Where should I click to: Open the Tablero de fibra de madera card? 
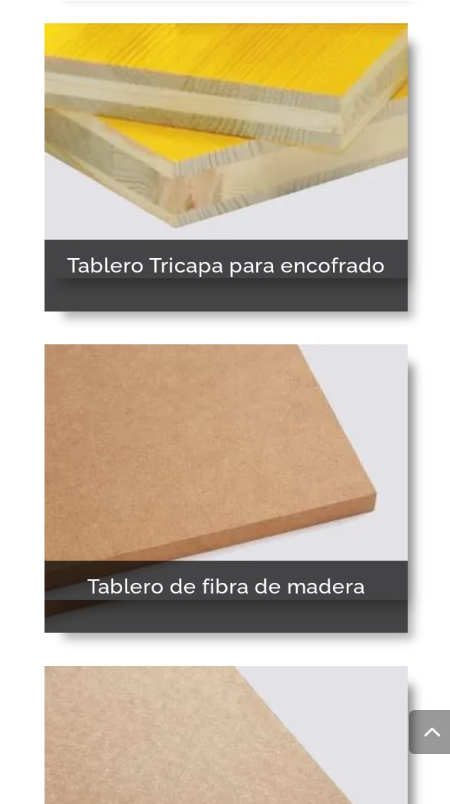(226, 488)
